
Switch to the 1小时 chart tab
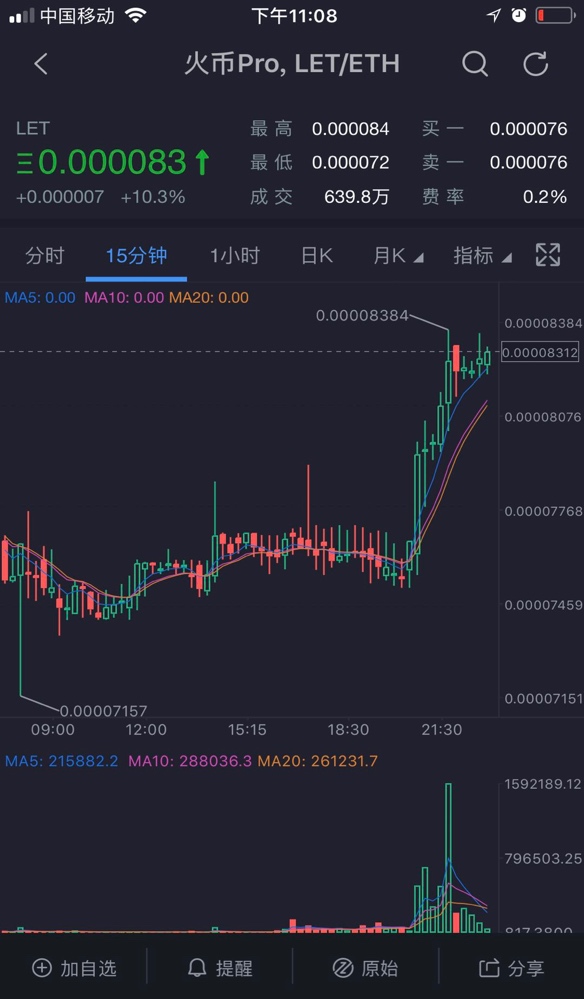pos(235,256)
